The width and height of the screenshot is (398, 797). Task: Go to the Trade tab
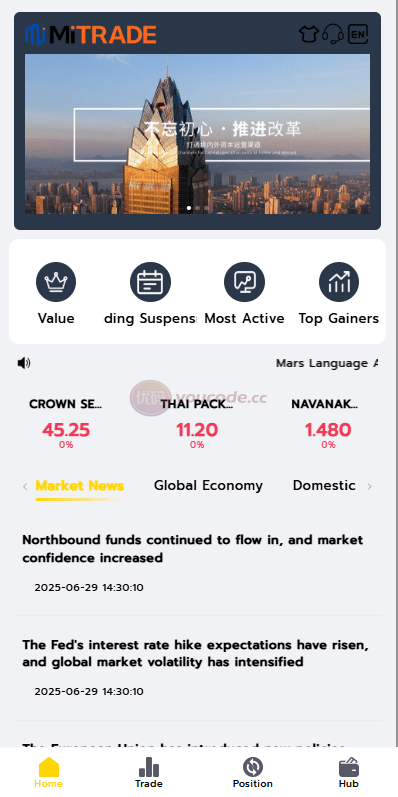point(148,773)
